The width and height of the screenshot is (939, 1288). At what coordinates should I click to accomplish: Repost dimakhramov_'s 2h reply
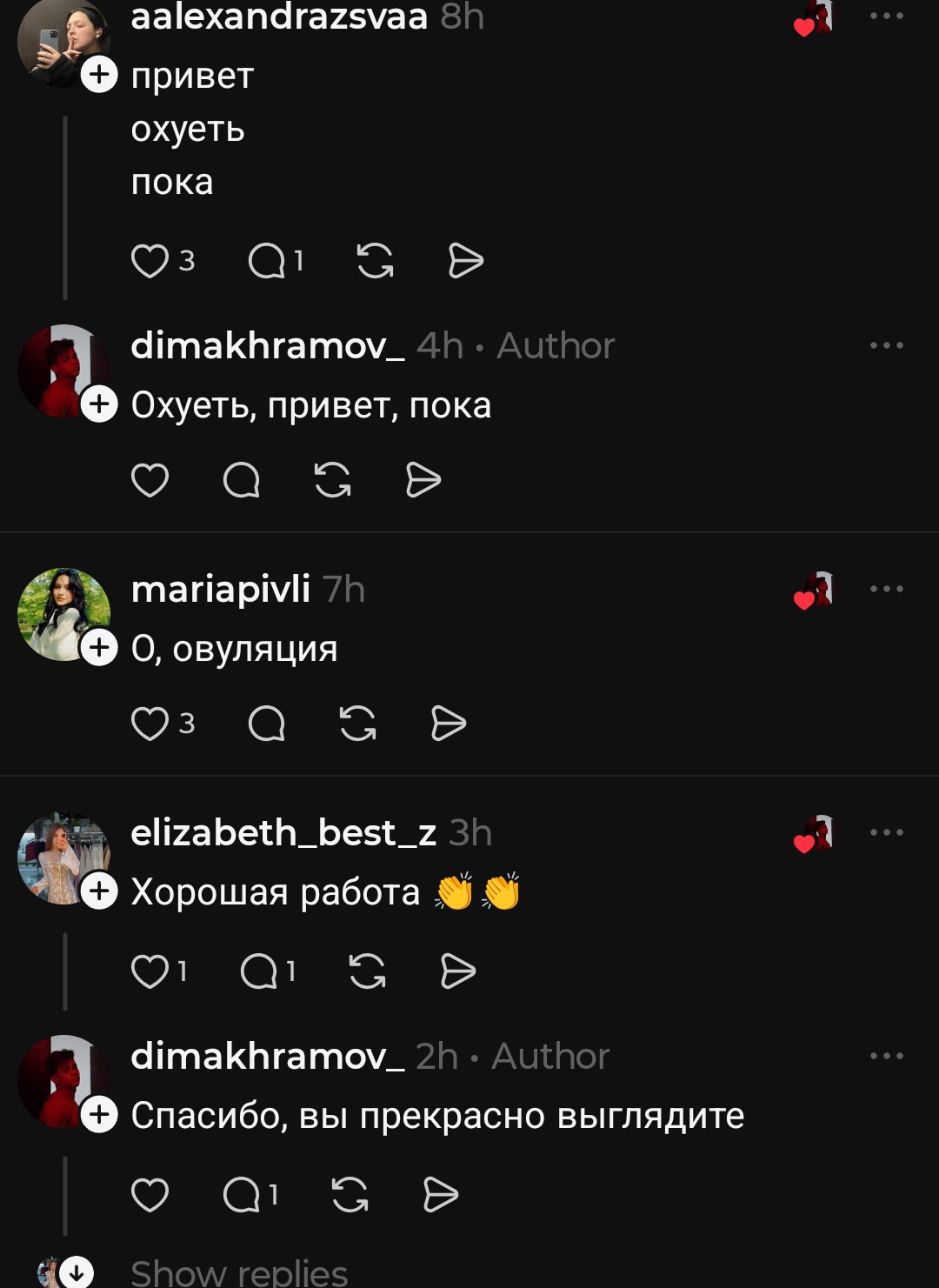(350, 1195)
